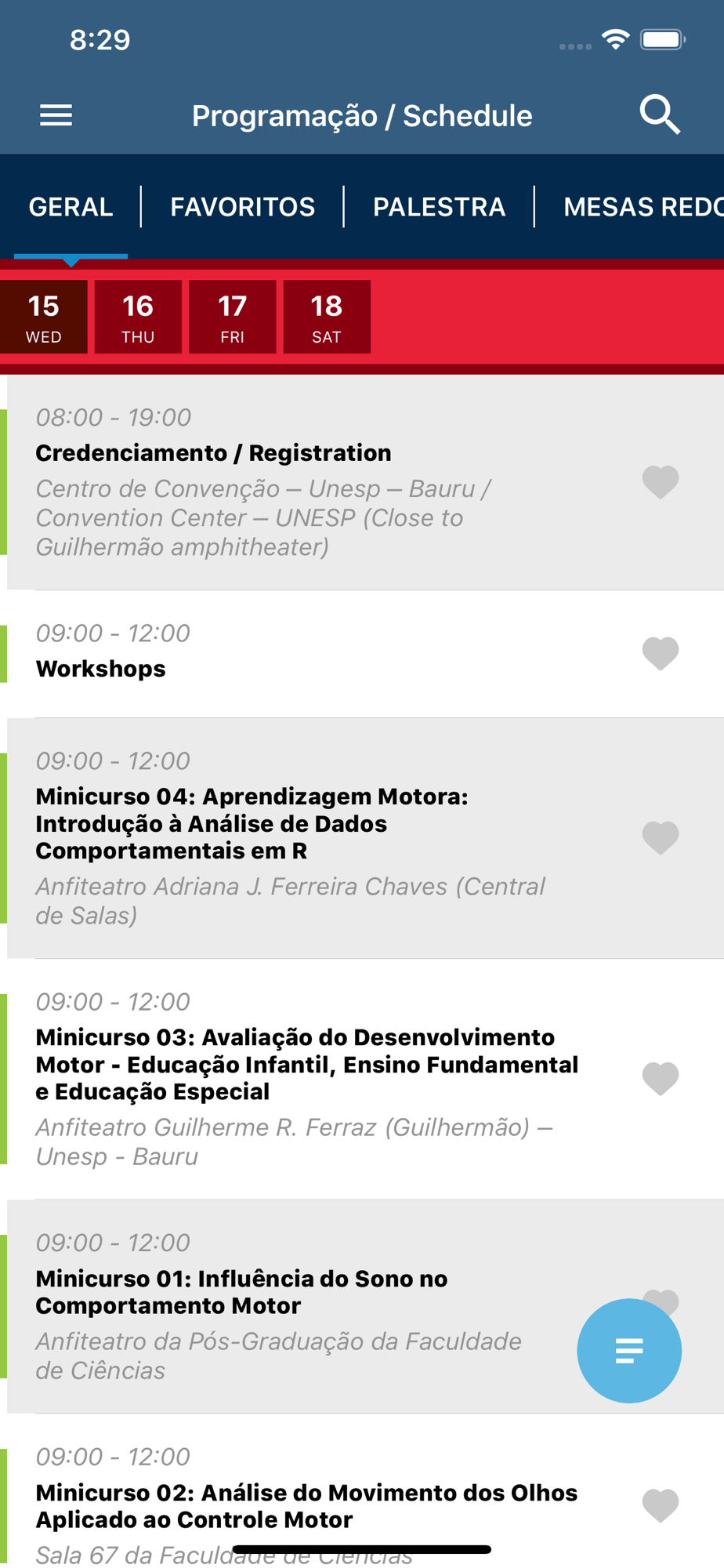
Task: Select Thursday 16 in the date bar
Action: [x=138, y=317]
